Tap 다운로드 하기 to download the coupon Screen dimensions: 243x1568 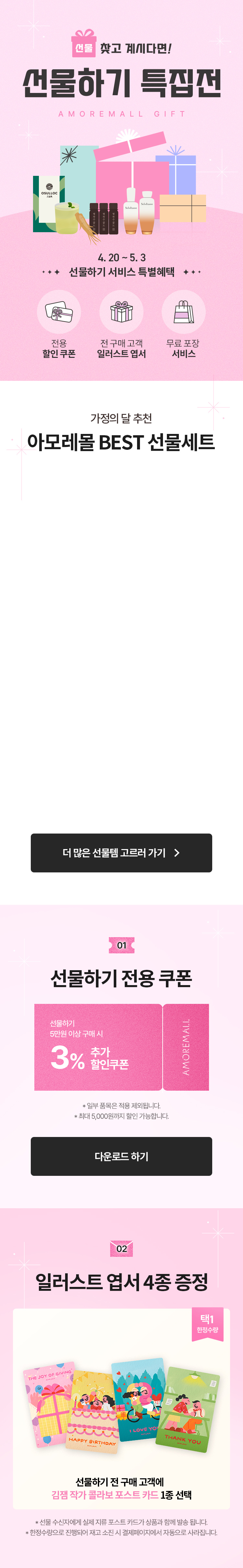(121, 1156)
